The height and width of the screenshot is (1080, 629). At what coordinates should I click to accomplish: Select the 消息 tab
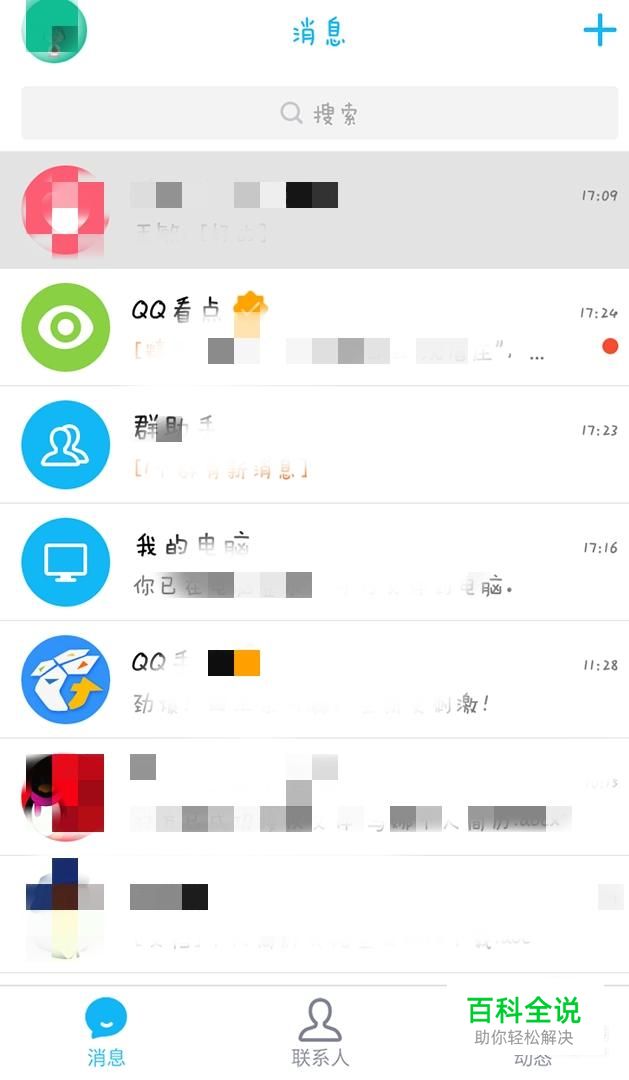[x=106, y=1032]
